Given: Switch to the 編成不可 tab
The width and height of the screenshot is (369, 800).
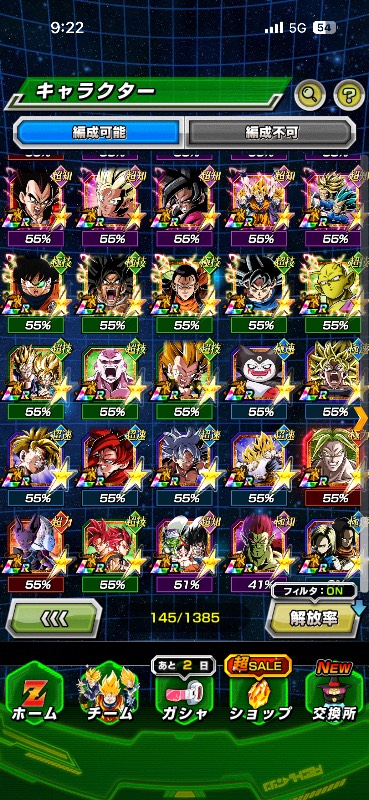Looking at the screenshot, I should [270, 133].
